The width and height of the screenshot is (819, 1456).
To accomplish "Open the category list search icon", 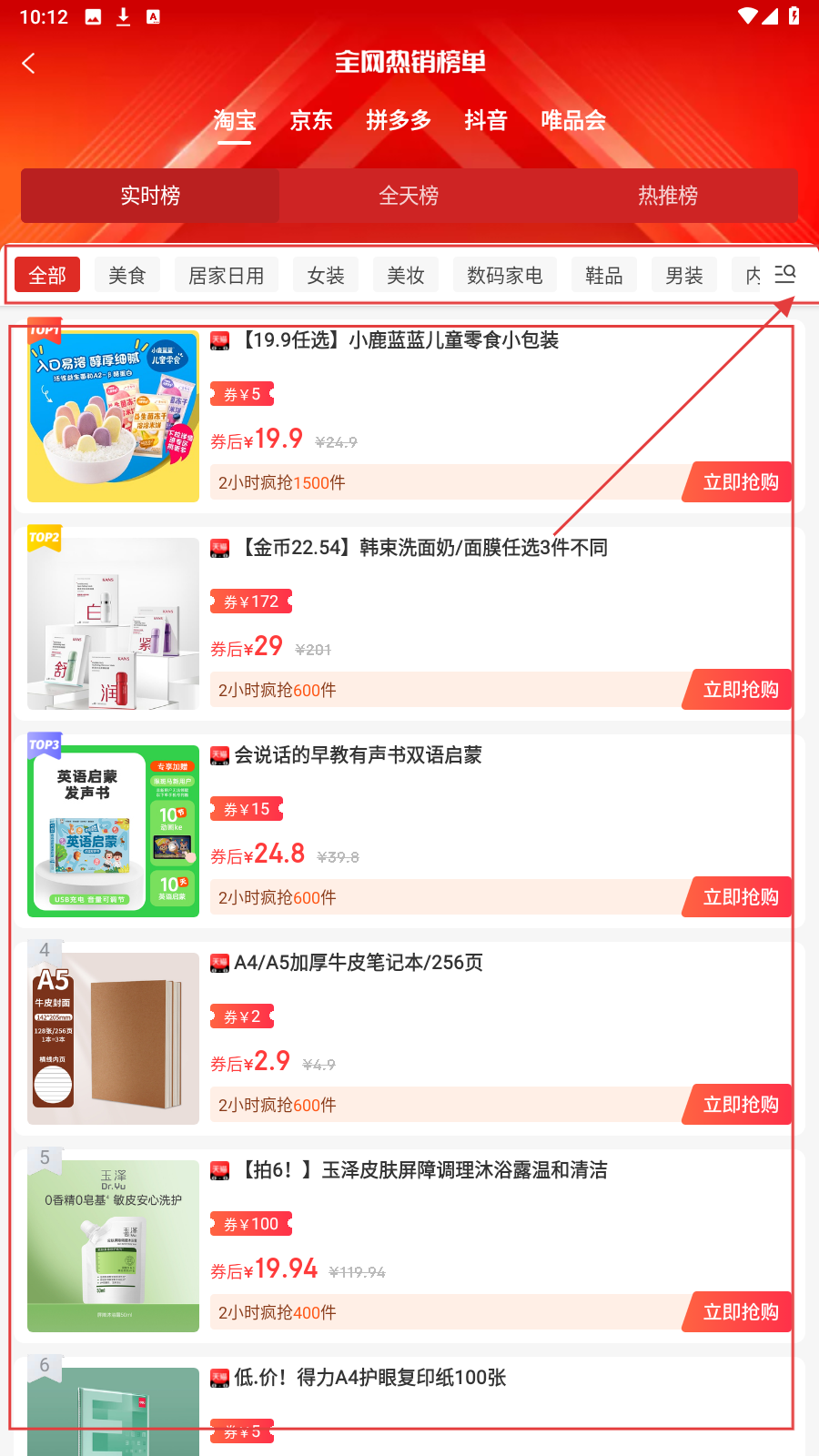I will click(x=784, y=274).
